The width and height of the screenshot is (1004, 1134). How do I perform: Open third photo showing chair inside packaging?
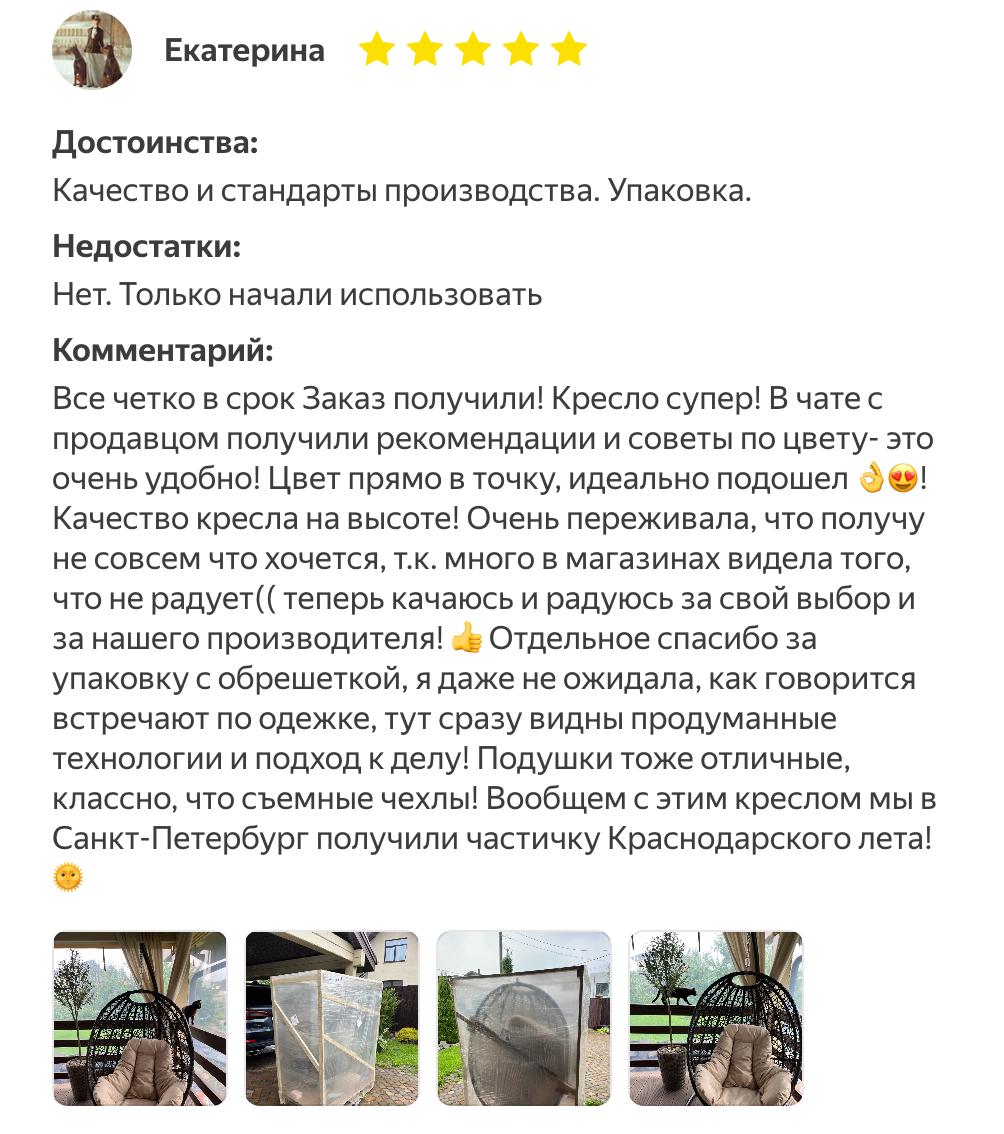(524, 1018)
